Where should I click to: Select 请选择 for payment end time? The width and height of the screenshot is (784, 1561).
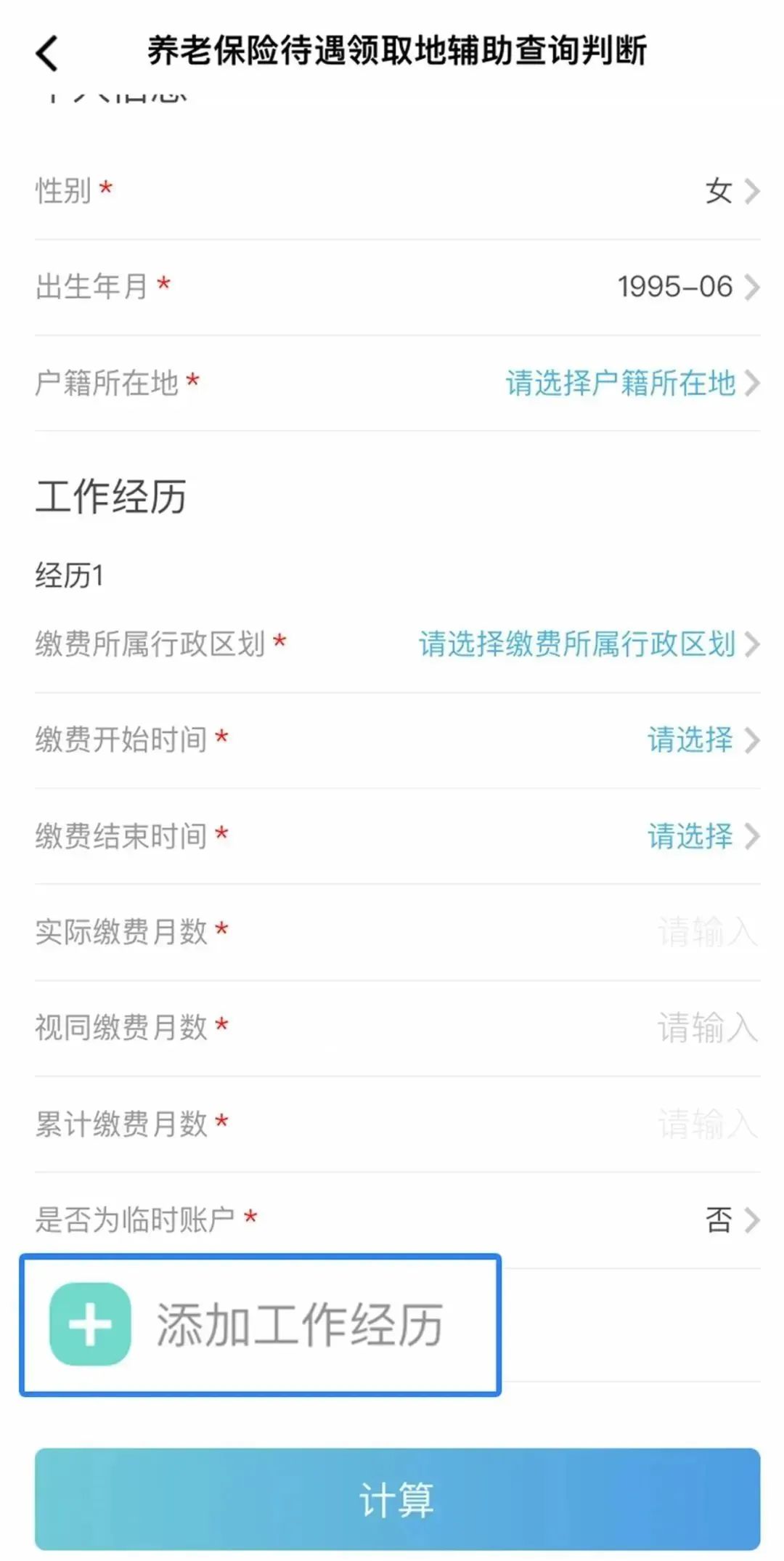coord(690,837)
